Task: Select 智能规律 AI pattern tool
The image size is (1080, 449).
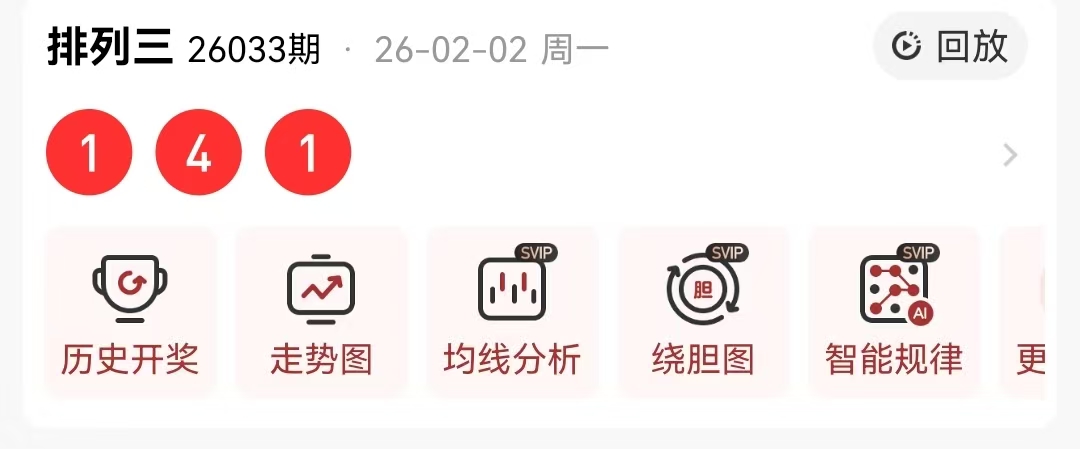Action: coord(894,313)
